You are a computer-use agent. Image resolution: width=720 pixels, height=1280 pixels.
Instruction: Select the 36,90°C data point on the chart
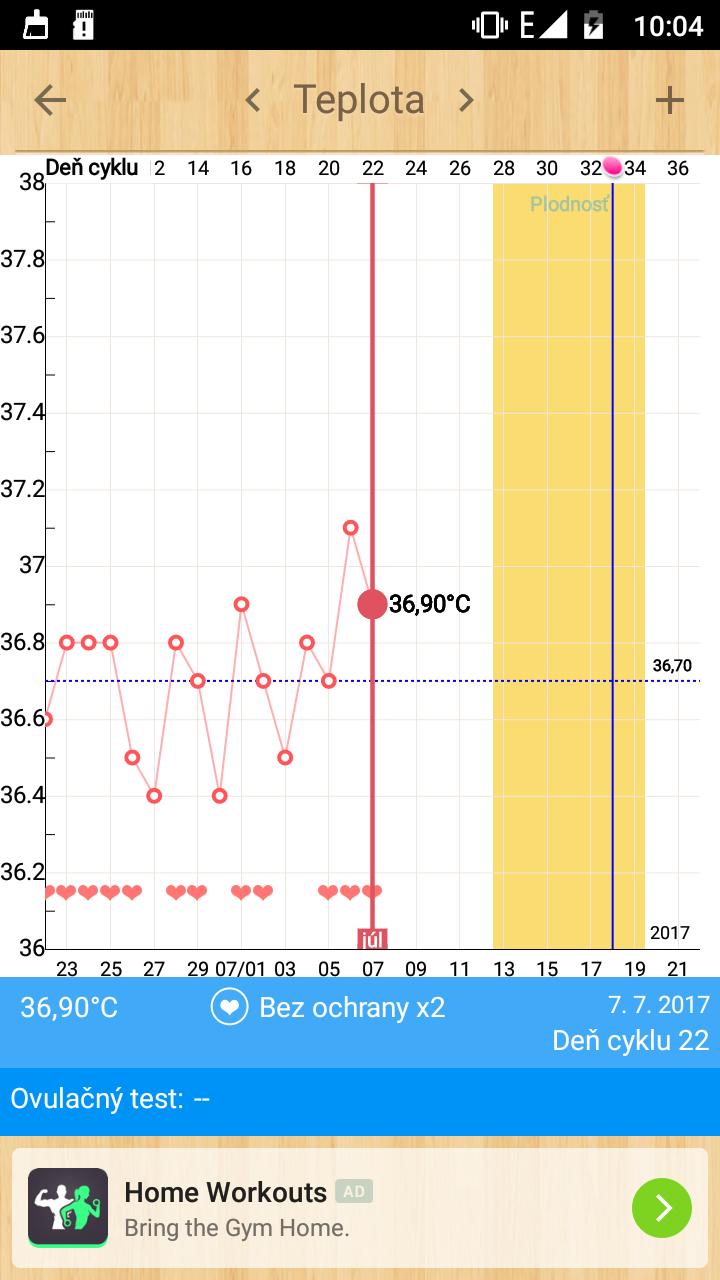point(372,604)
